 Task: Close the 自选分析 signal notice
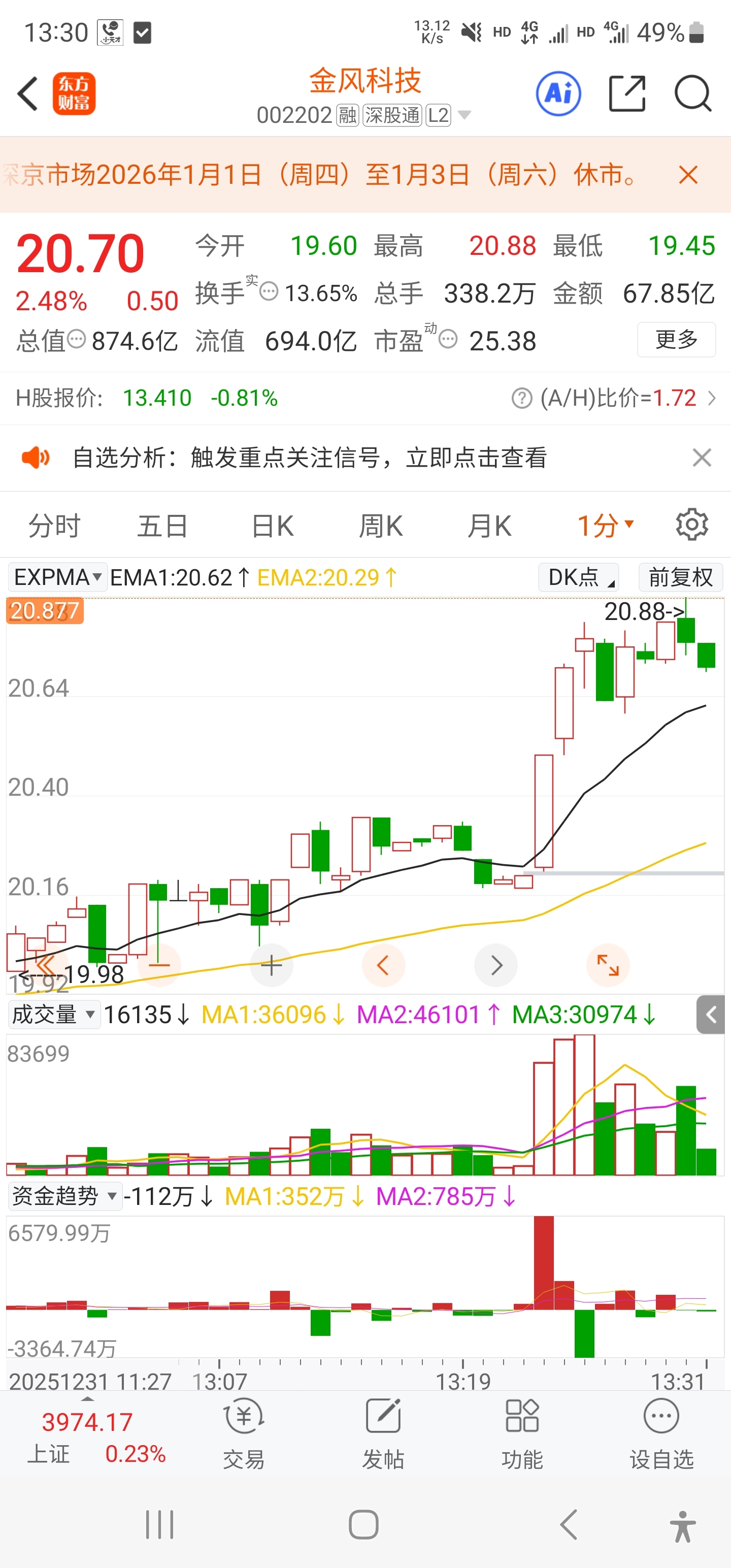point(702,458)
